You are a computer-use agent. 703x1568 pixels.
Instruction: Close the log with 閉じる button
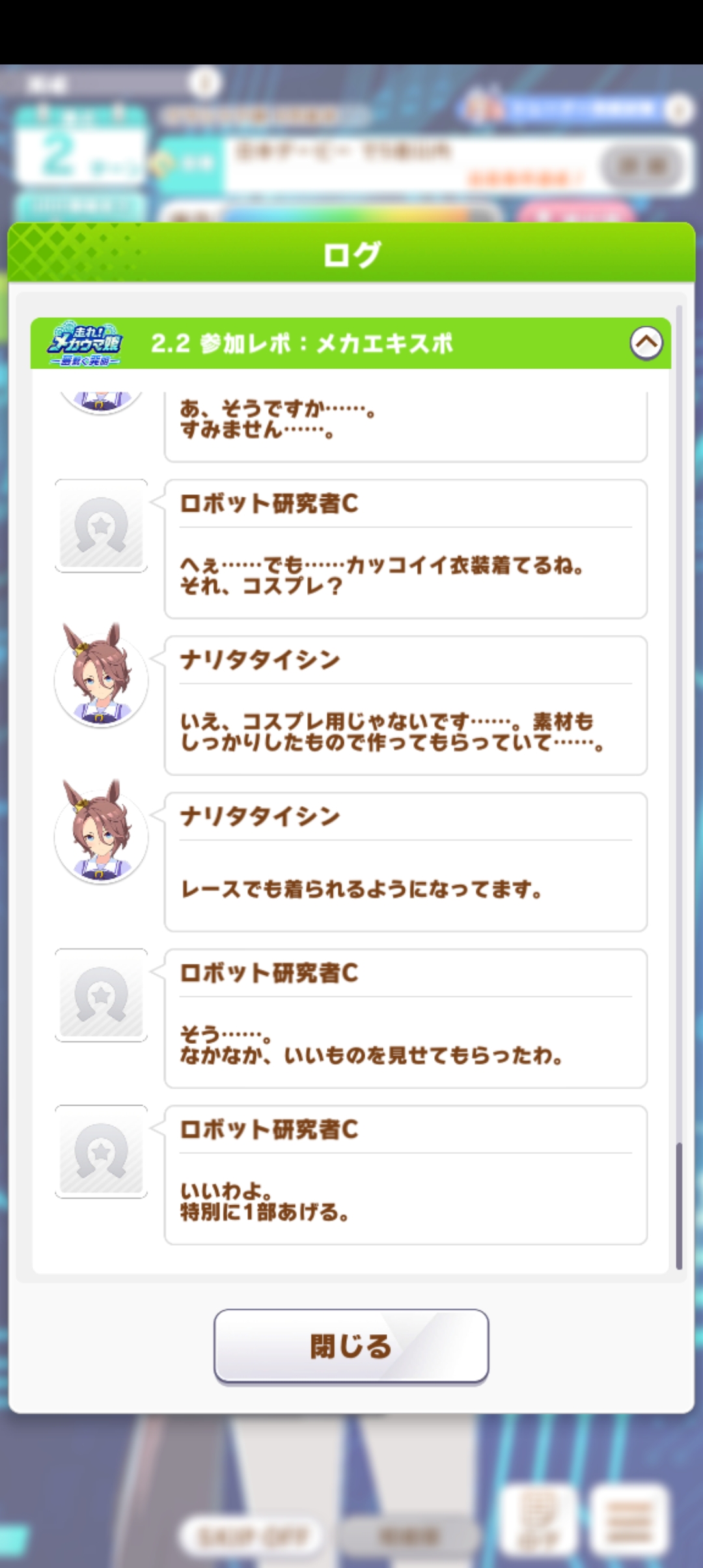[x=351, y=1345]
